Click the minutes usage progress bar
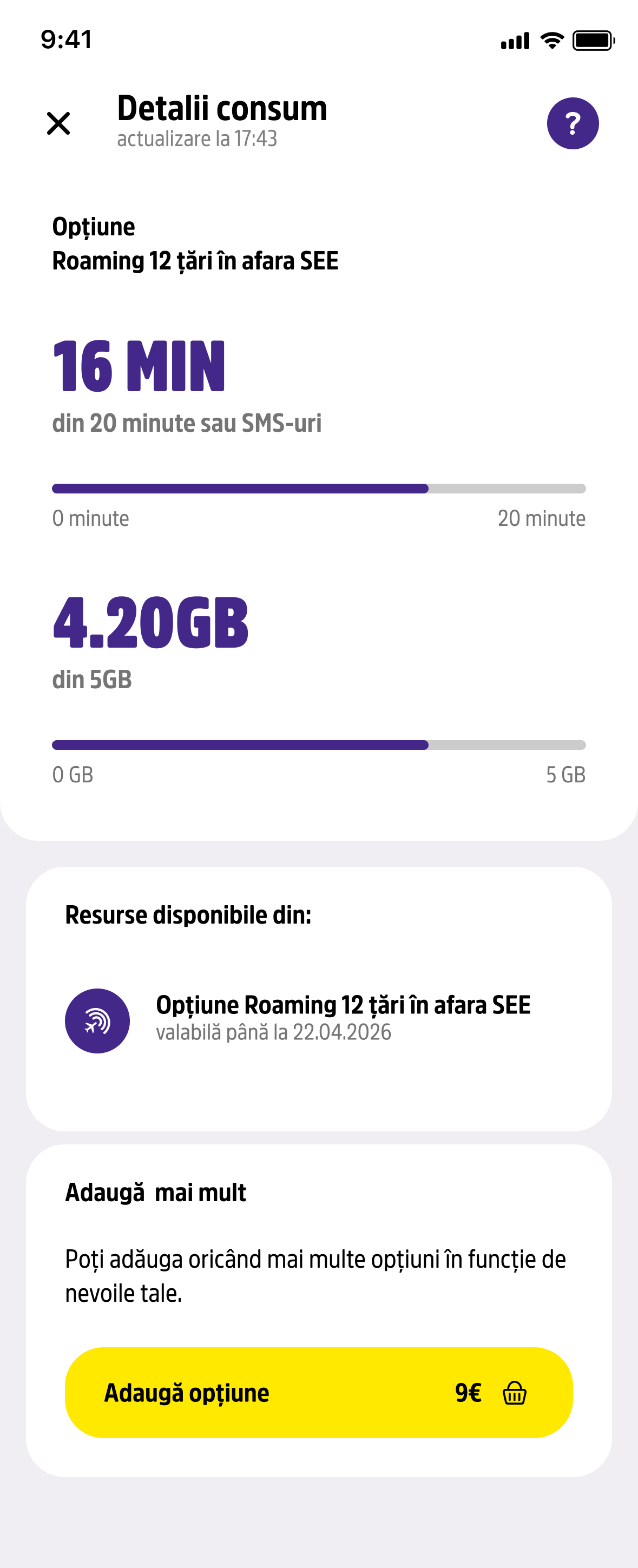Screen dimensions: 638x1568 click(319, 487)
